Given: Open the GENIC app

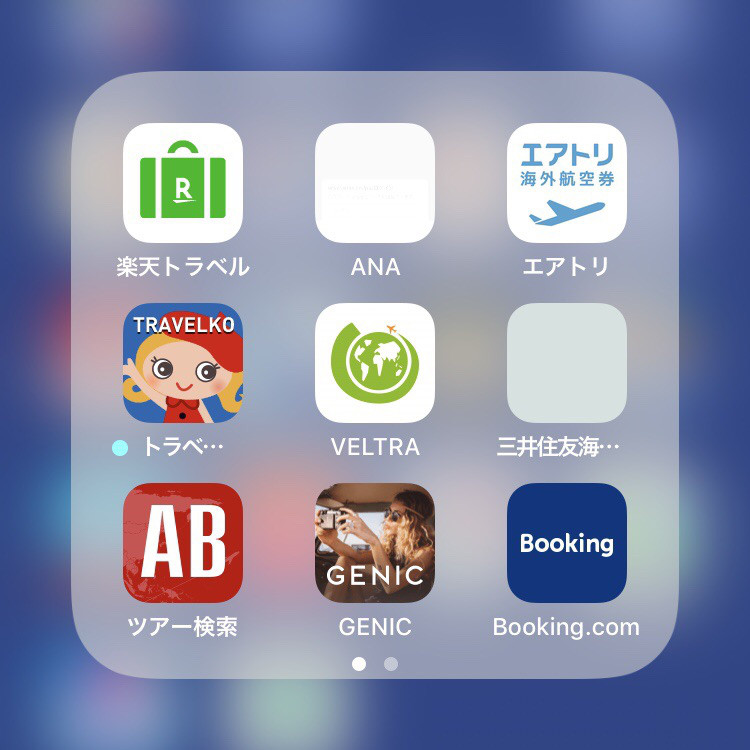Looking at the screenshot, I should coord(375,543).
